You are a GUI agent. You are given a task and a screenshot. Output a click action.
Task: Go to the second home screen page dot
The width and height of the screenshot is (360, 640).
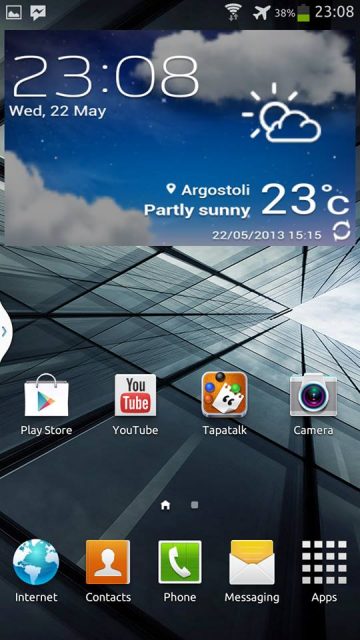[x=195, y=505]
